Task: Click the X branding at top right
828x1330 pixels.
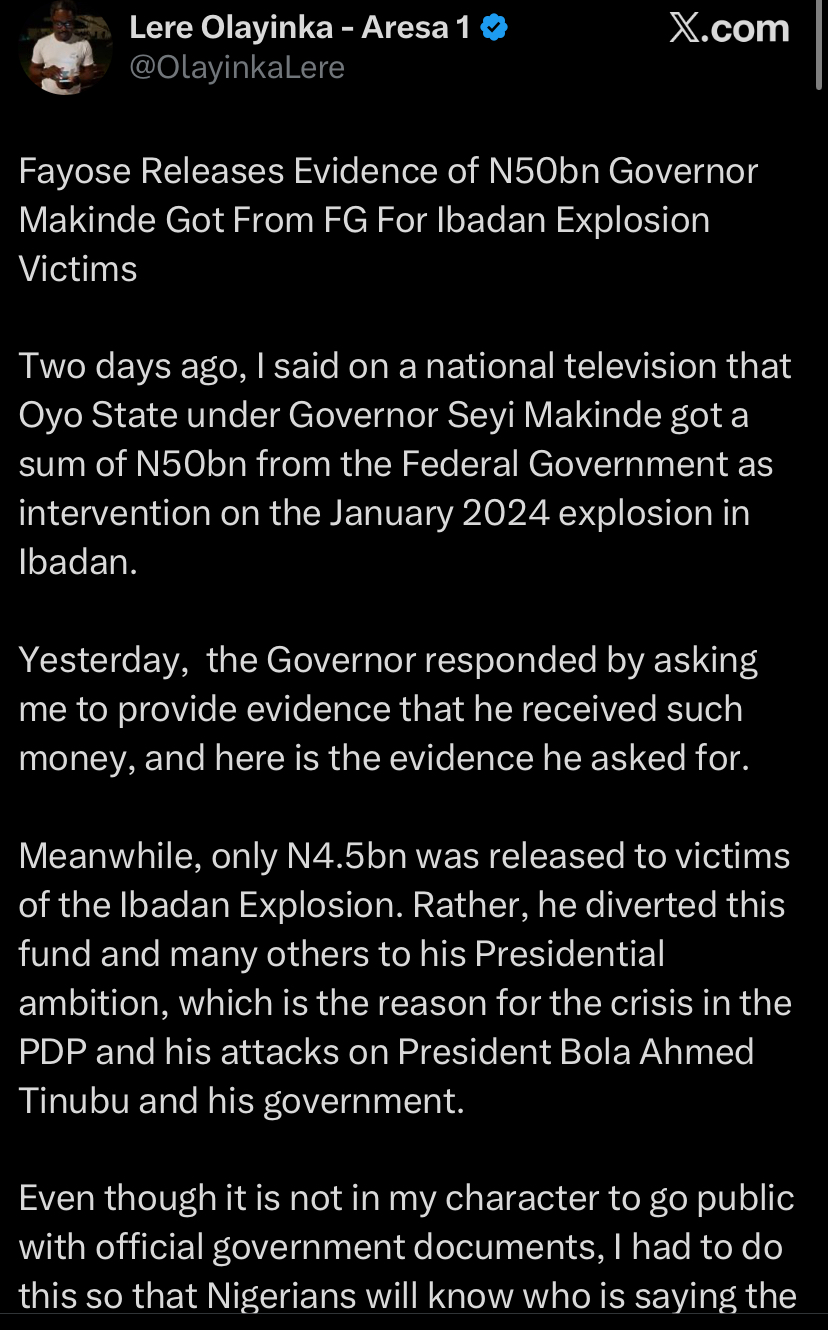Action: point(729,28)
